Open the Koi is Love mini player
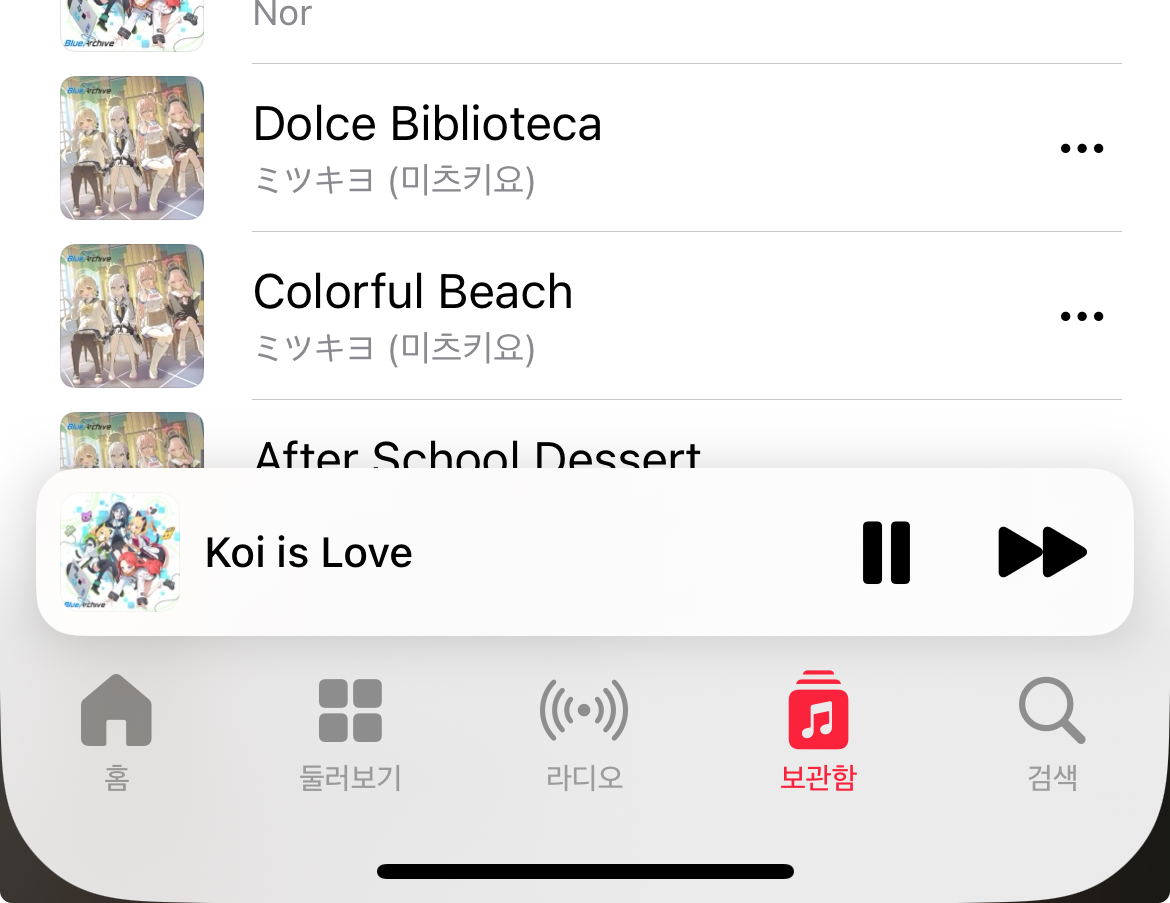1170x903 pixels. coord(400,552)
